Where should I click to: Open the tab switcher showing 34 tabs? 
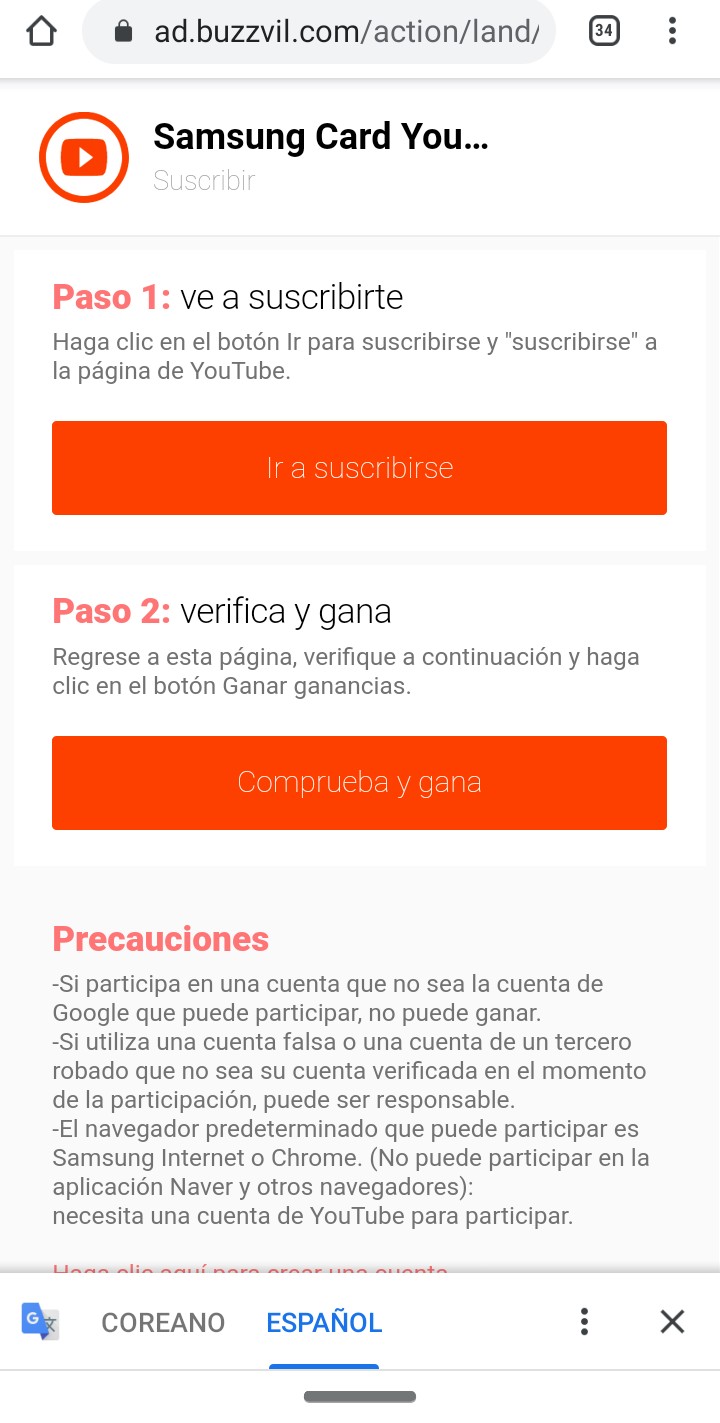pyautogui.click(x=604, y=32)
